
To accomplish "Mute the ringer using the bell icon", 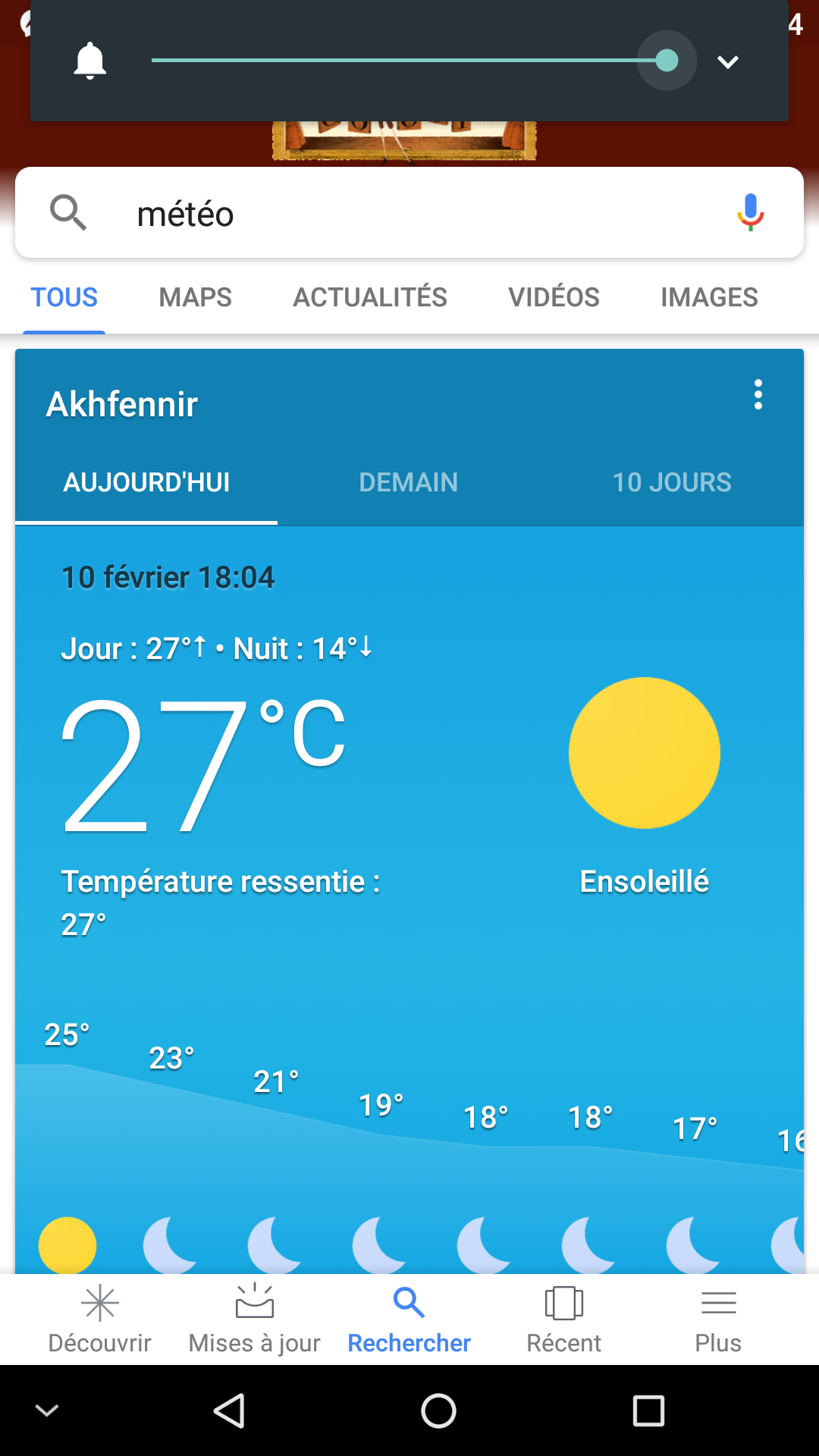I will 89,61.
